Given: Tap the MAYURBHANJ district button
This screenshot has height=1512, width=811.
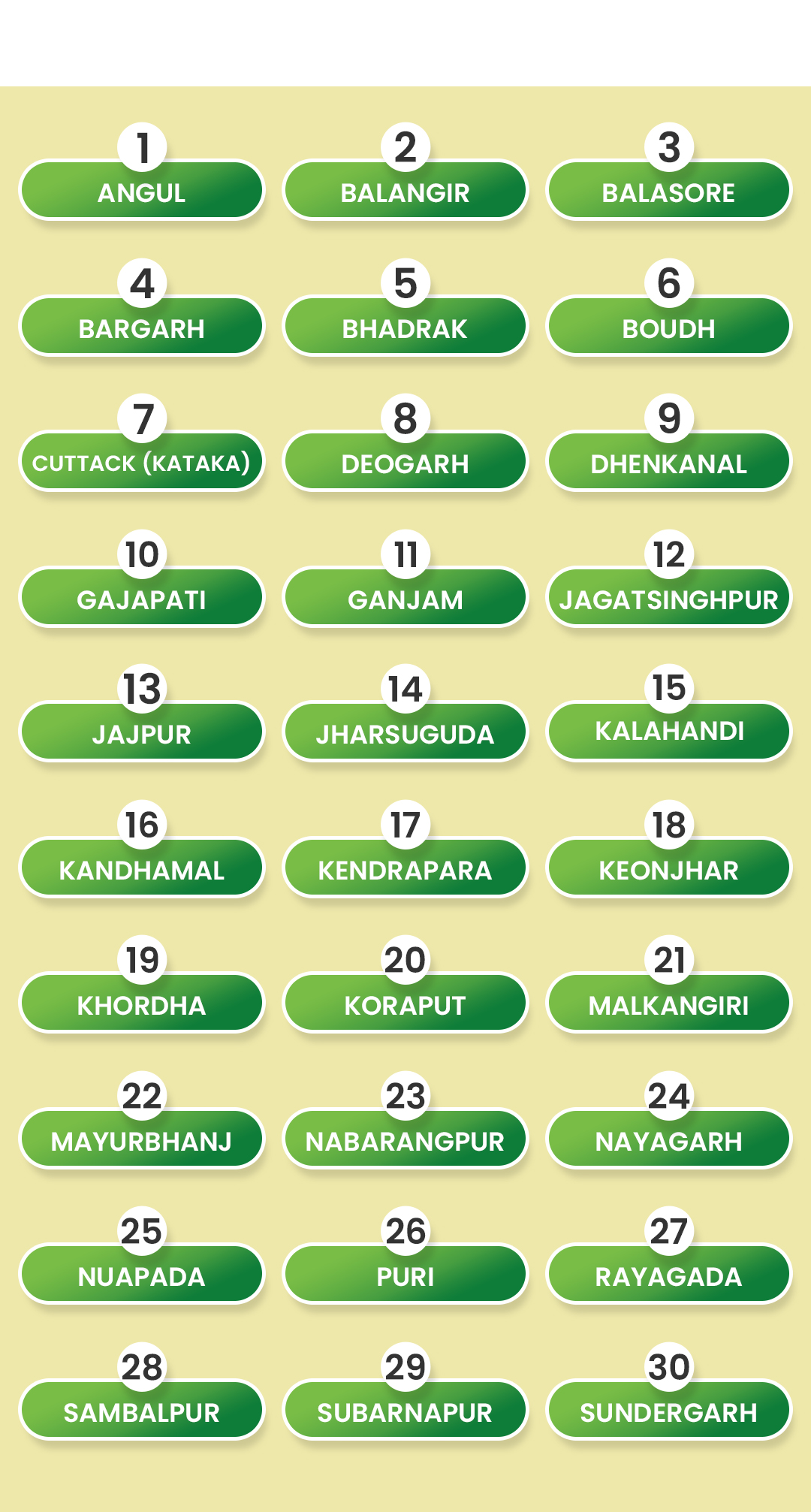Looking at the screenshot, I should pyautogui.click(x=142, y=1139).
